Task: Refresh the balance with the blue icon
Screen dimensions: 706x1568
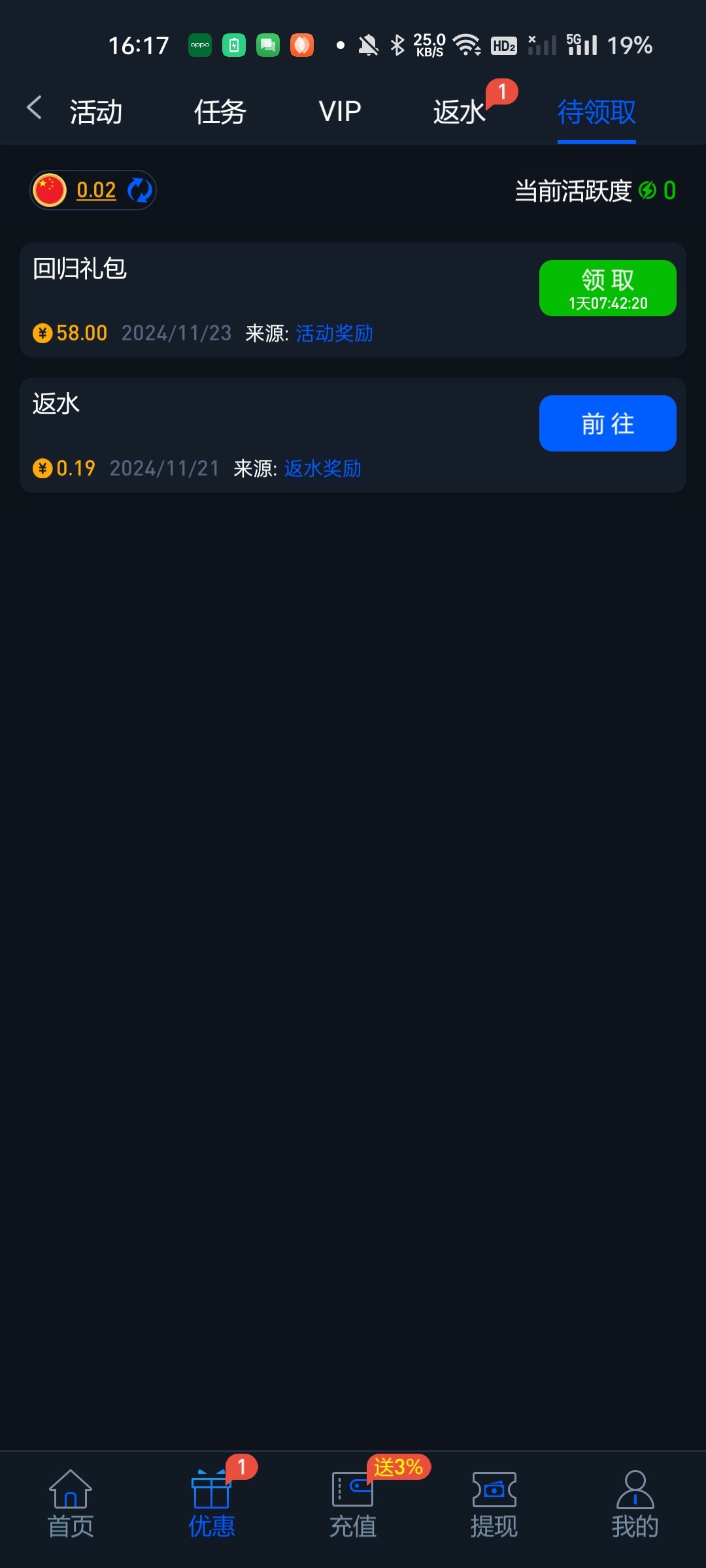Action: 140,190
